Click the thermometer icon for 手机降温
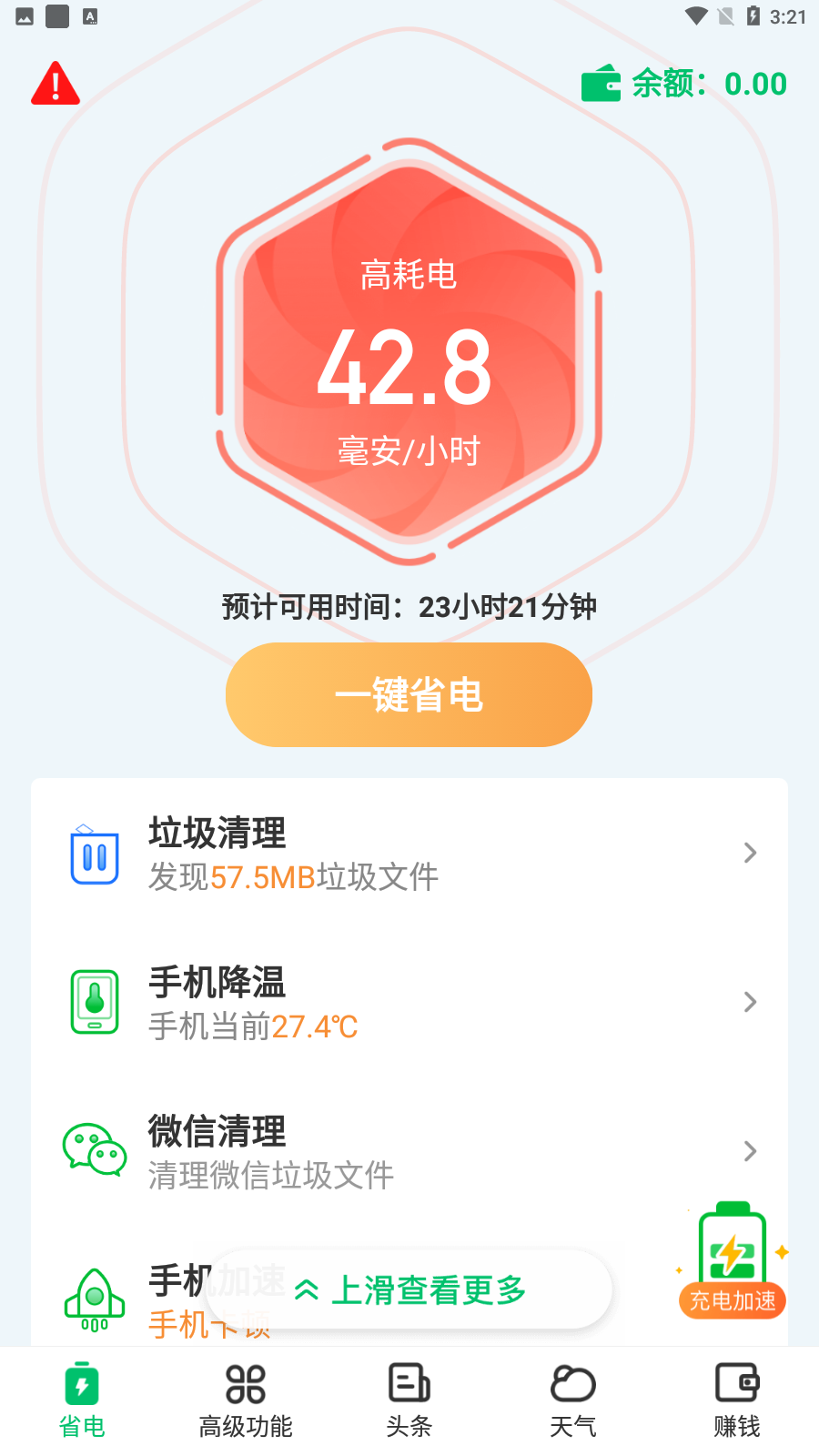Image resolution: width=819 pixels, height=1456 pixels. point(94,1002)
